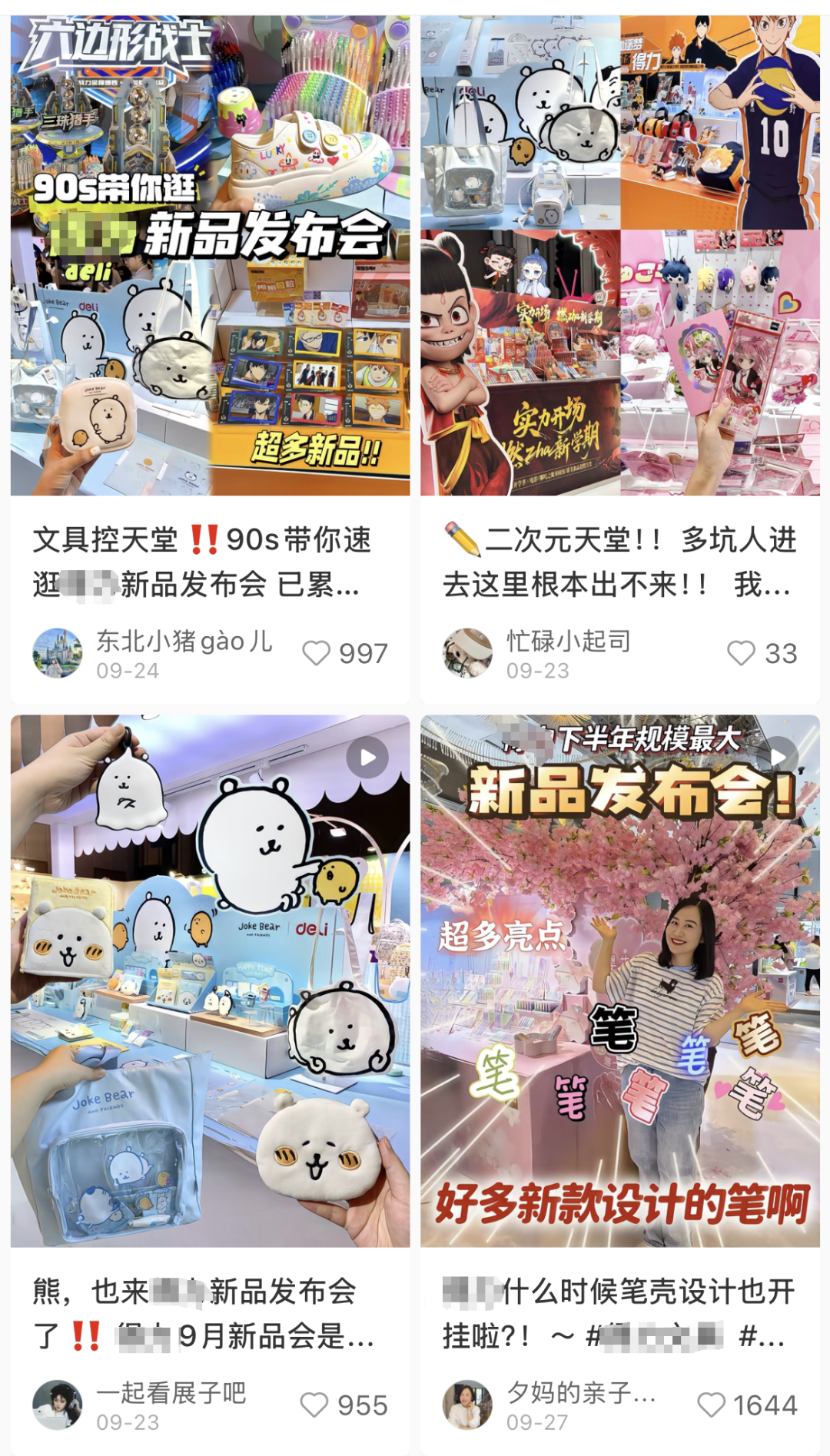830x1456 pixels.
Task: View 一起看展子吧's profile avatar
Action: [58, 1405]
